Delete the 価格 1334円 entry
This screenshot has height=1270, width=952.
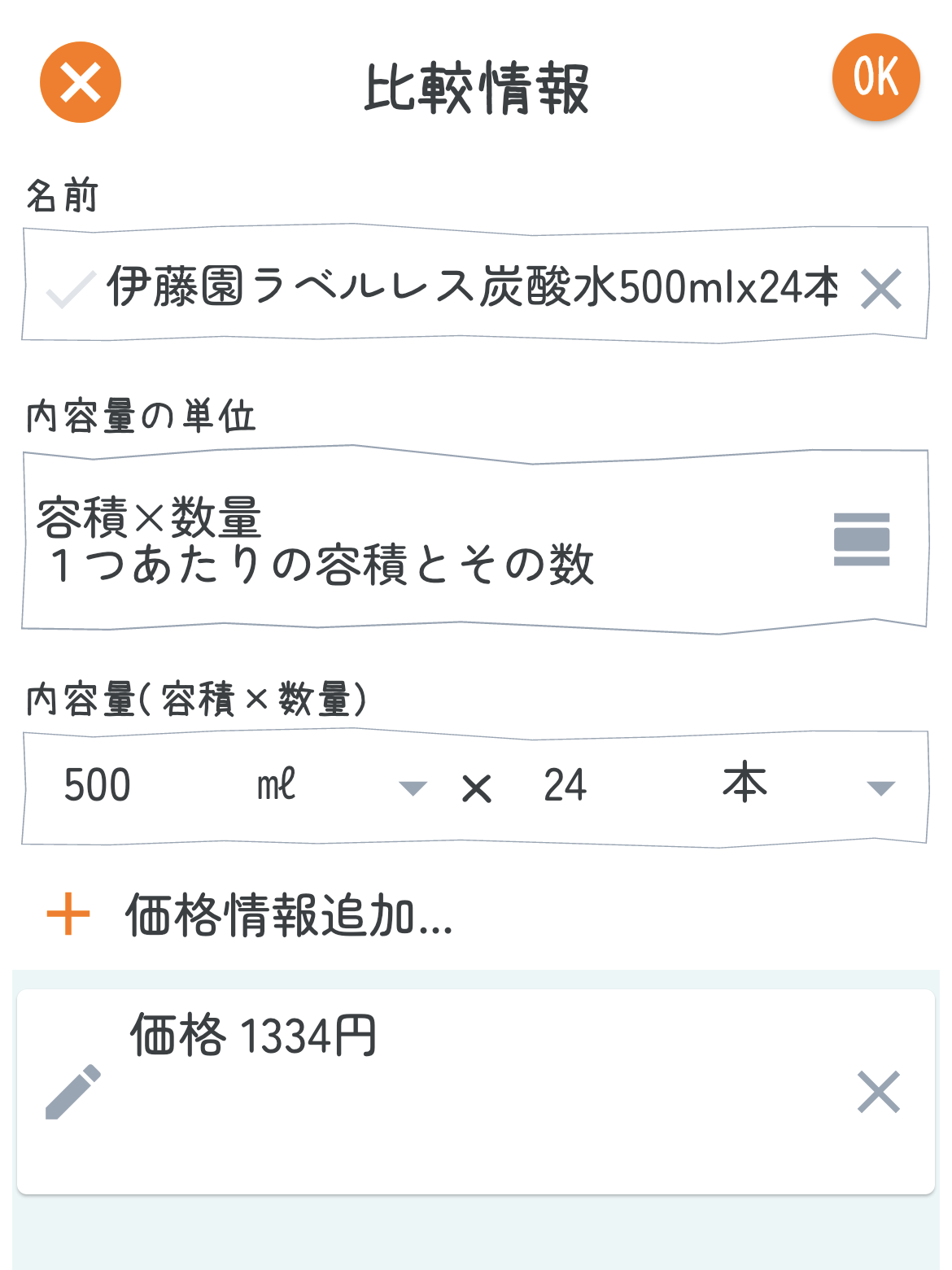tap(879, 1091)
